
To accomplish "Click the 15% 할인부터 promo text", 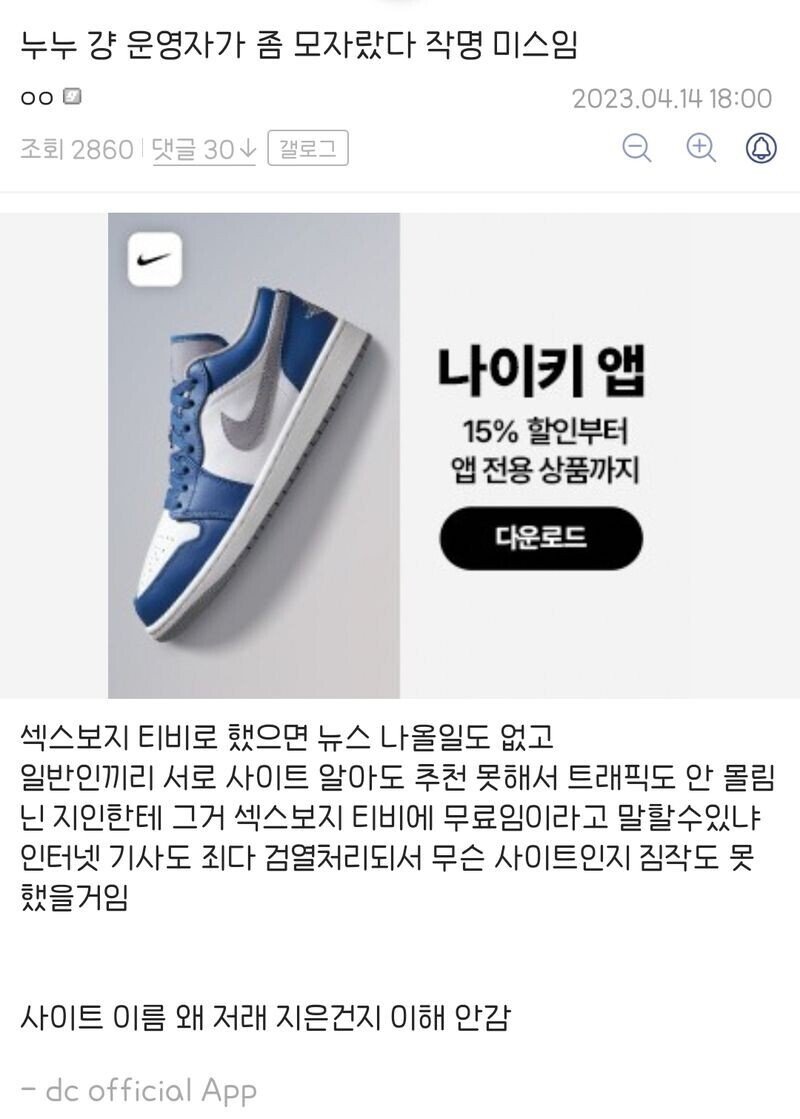I will pos(548,430).
